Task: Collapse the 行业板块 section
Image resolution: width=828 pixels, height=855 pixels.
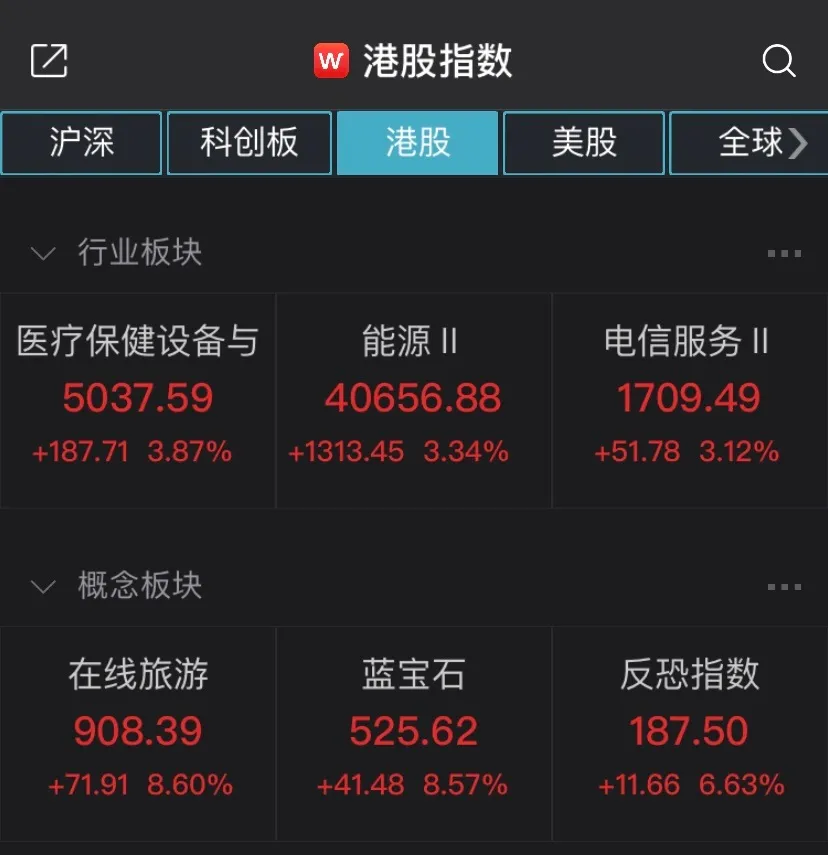Action: (x=43, y=253)
